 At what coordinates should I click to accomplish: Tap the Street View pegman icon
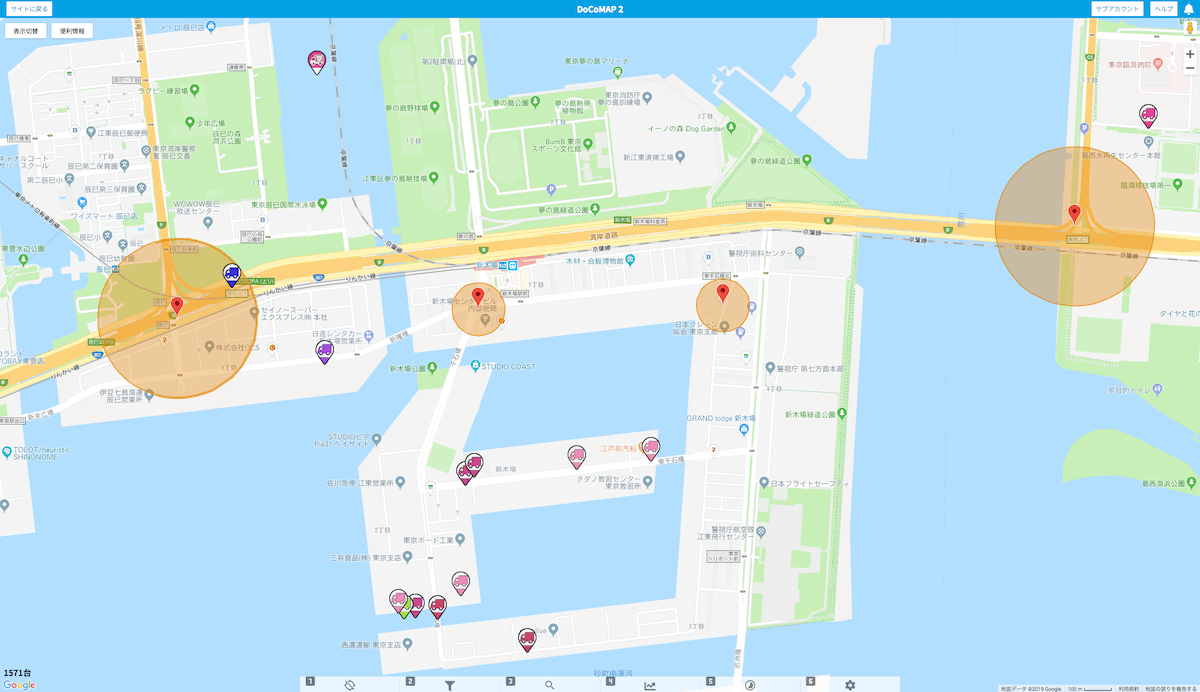(1189, 28)
